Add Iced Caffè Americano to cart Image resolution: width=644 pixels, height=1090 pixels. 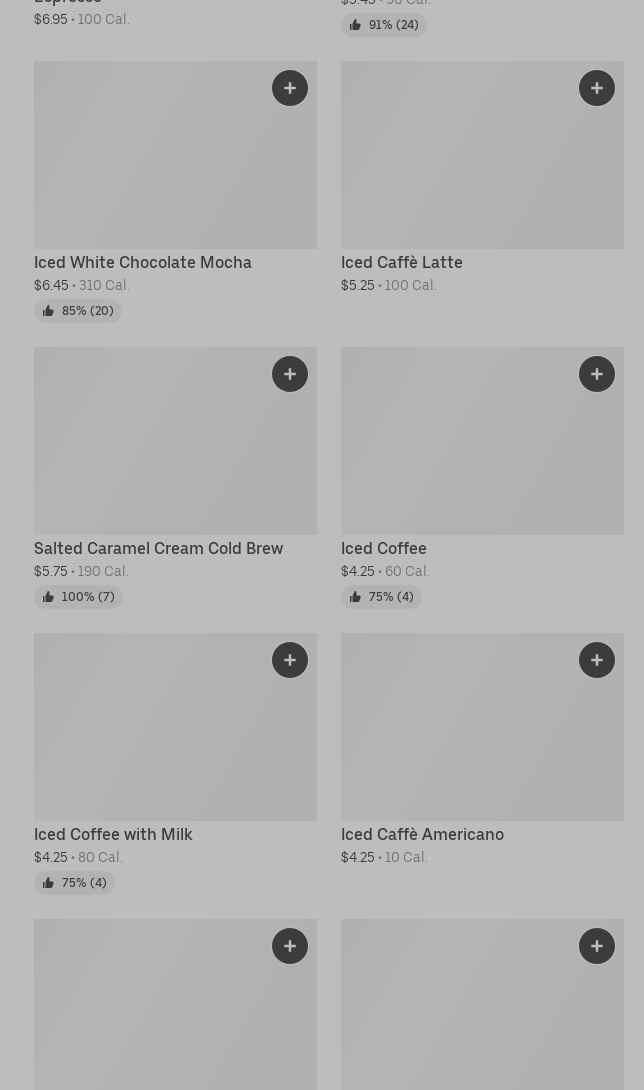(597, 660)
